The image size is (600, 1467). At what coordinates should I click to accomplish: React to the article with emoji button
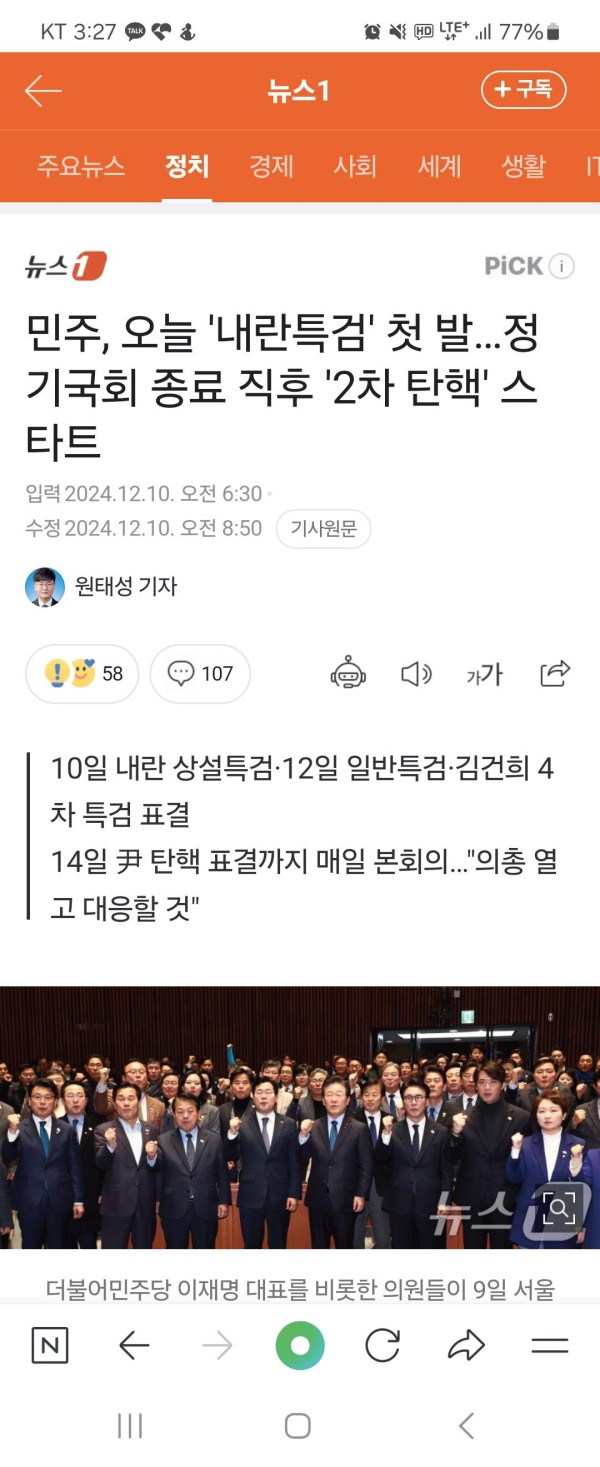[x=82, y=674]
